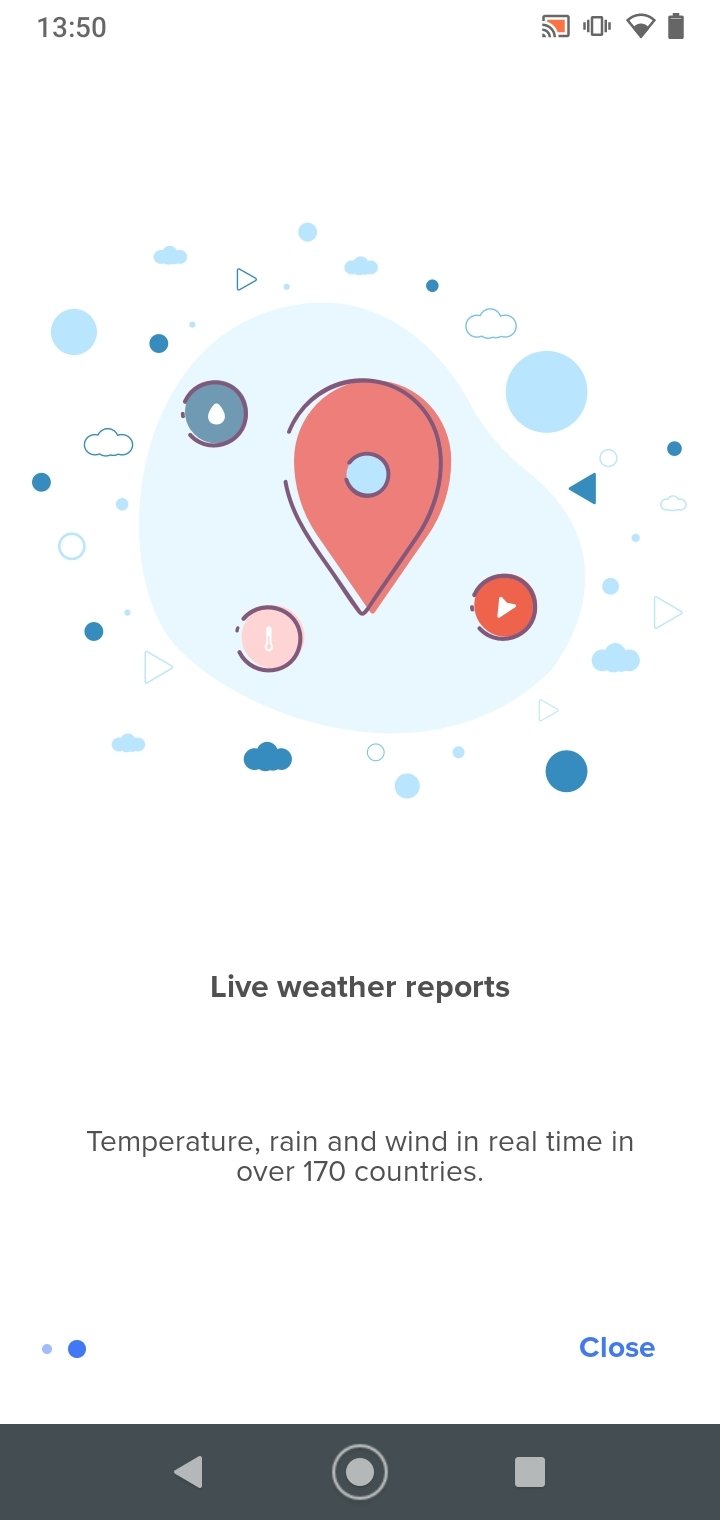Open recent apps overview
This screenshot has width=720, height=1520.
coord(530,1471)
